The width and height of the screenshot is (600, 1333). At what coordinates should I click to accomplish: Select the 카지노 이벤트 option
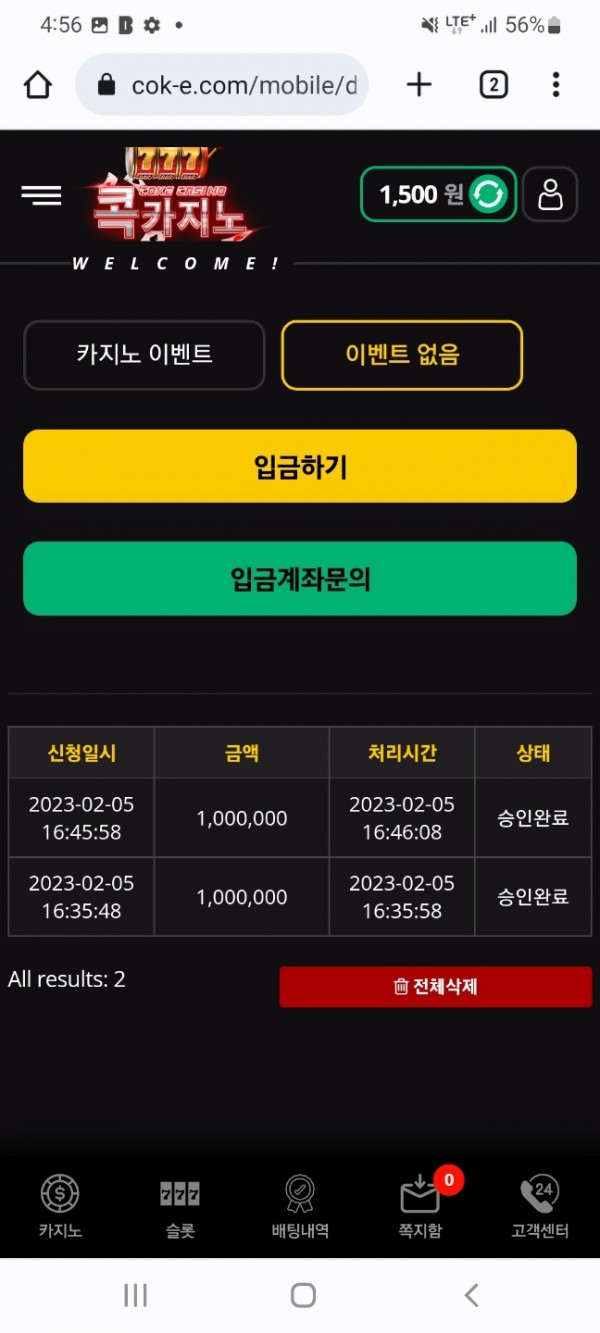pos(144,354)
